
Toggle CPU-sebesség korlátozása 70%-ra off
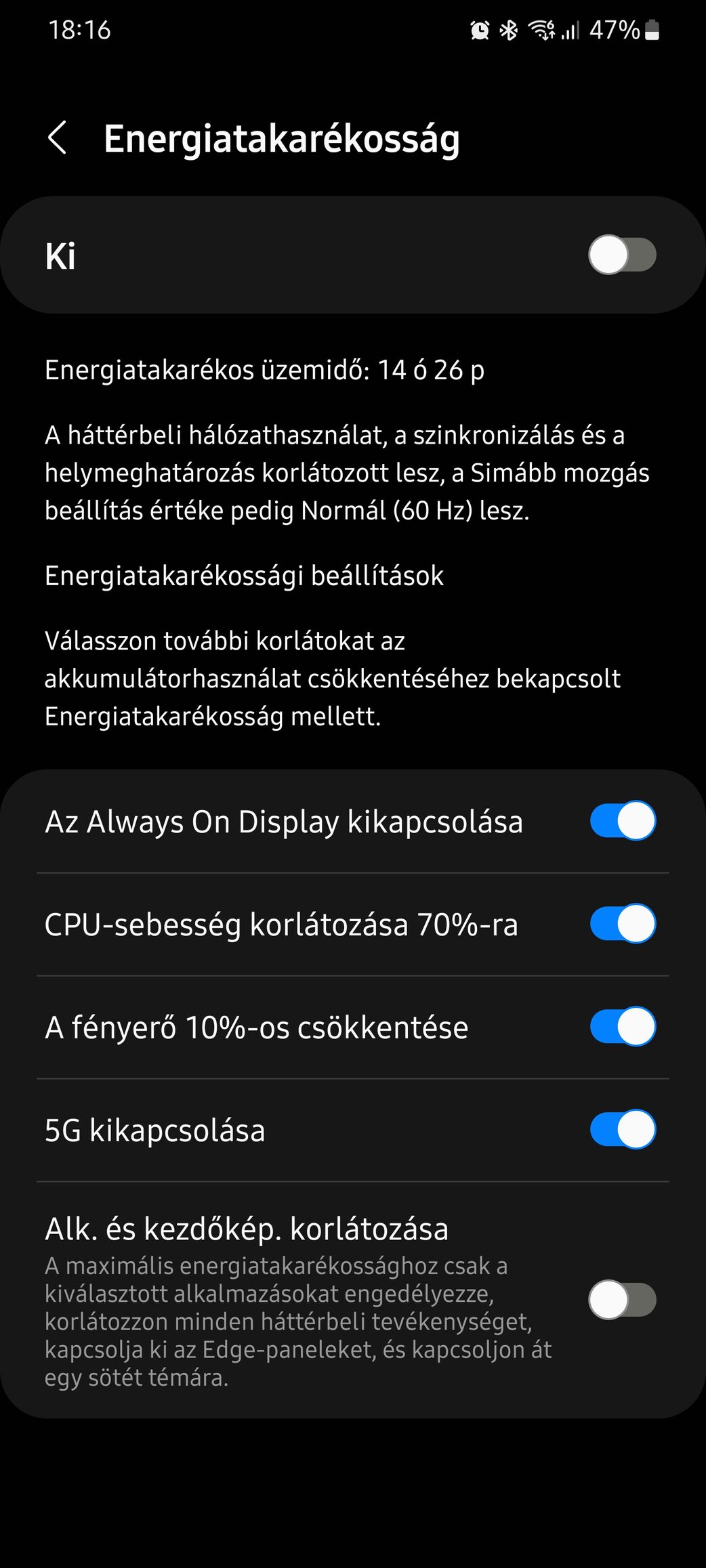point(622,924)
